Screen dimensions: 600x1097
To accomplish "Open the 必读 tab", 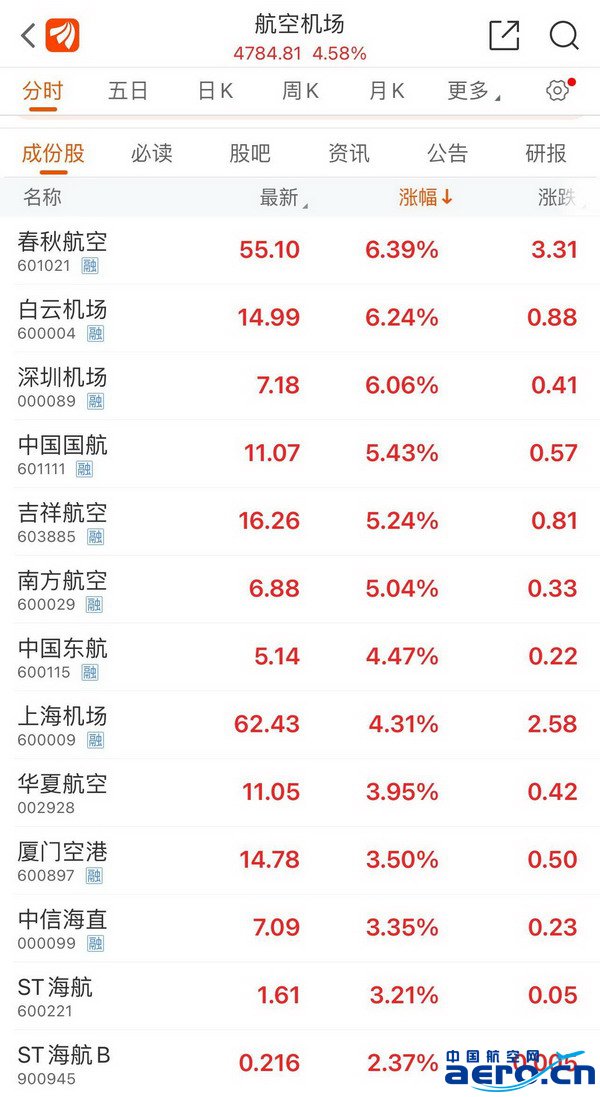I will pyautogui.click(x=151, y=153).
